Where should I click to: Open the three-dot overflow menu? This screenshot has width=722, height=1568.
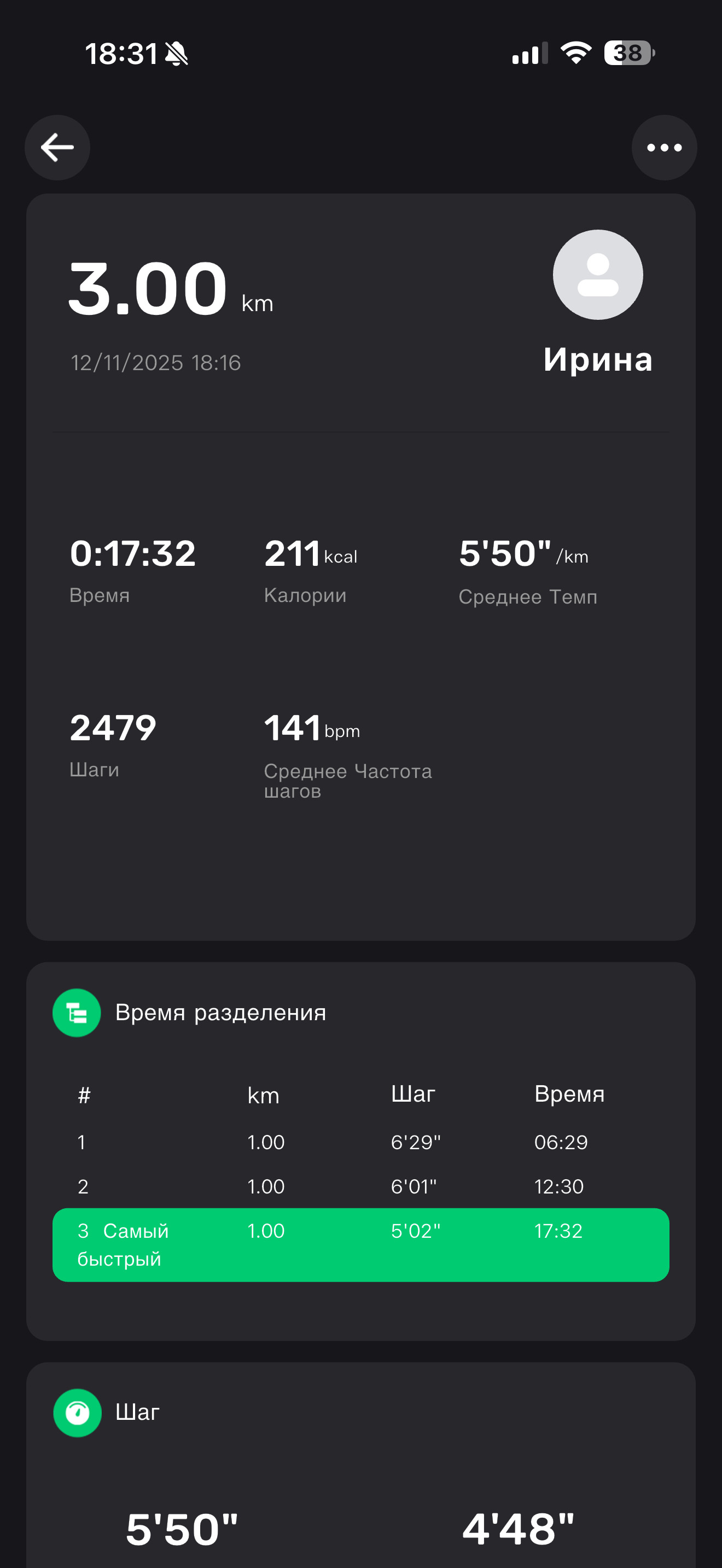(664, 147)
